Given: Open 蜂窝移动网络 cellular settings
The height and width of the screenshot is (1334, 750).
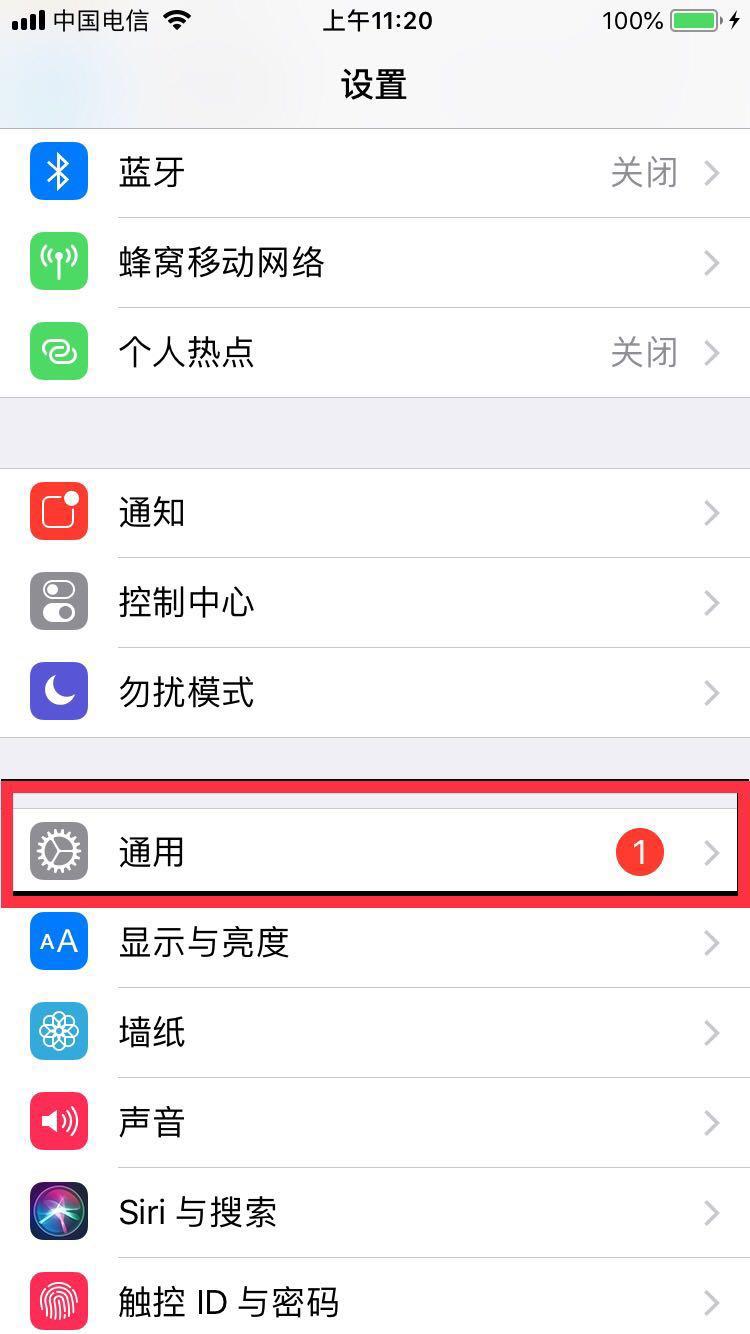Looking at the screenshot, I should point(375,263).
